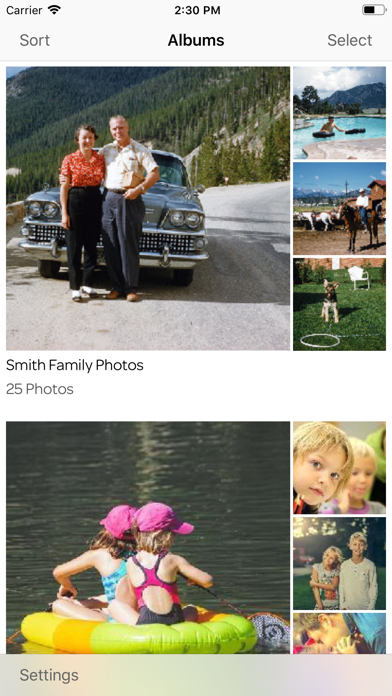This screenshot has width=392, height=696.
Task: Open Settings
Action: click(x=49, y=675)
